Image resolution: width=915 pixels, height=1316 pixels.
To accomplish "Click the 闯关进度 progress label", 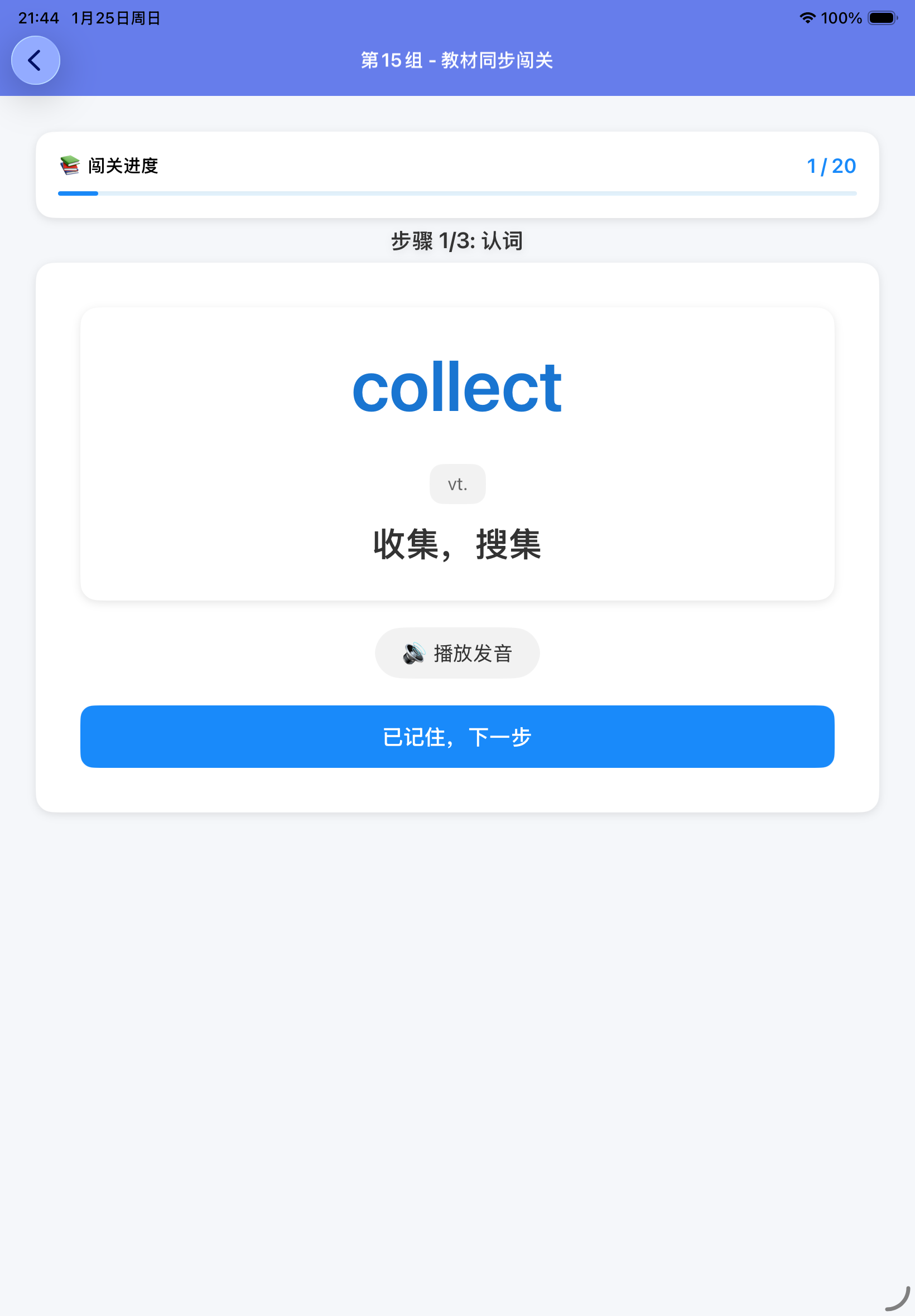I will click(124, 166).
